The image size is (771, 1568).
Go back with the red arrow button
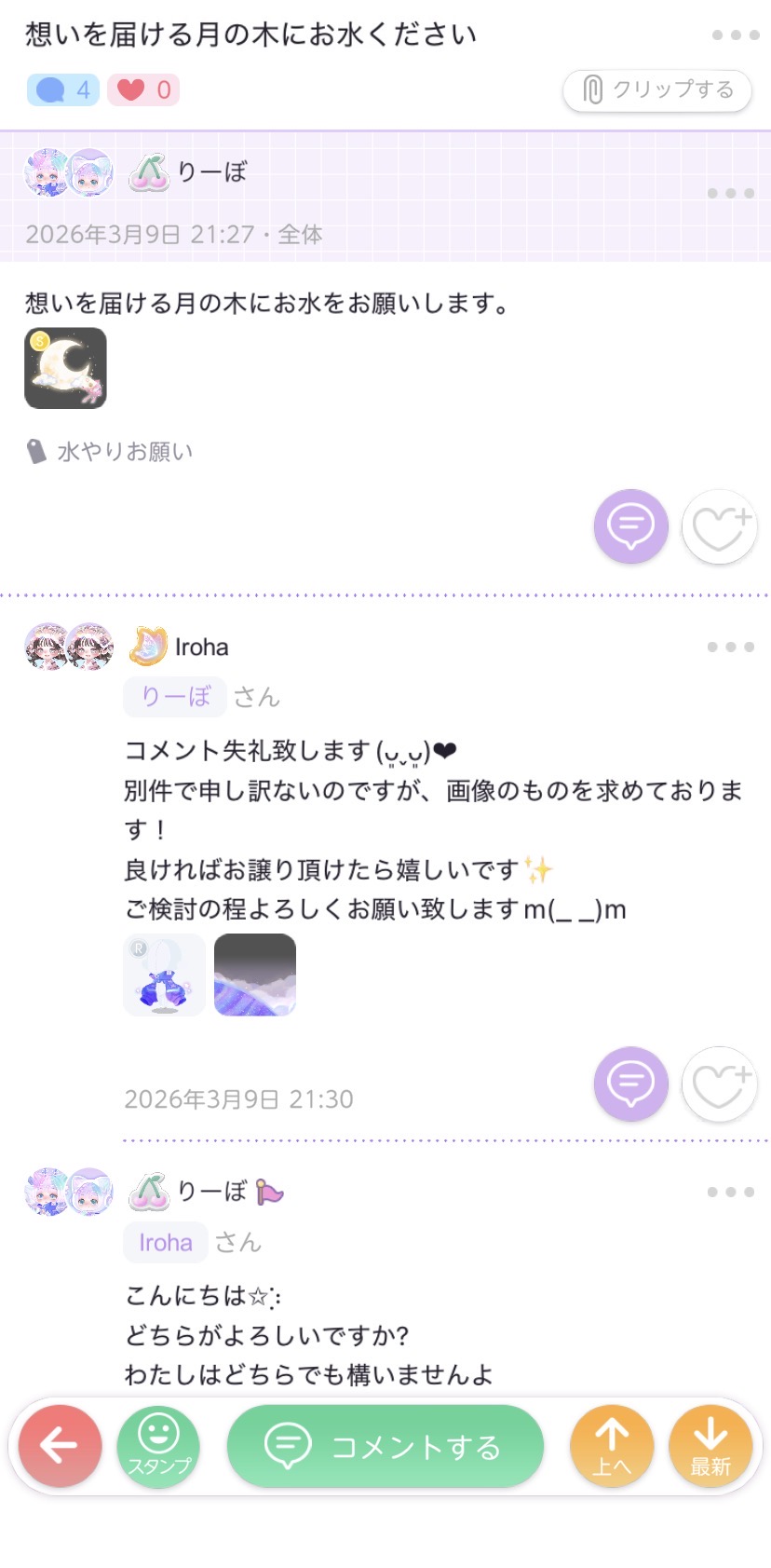coord(60,1446)
